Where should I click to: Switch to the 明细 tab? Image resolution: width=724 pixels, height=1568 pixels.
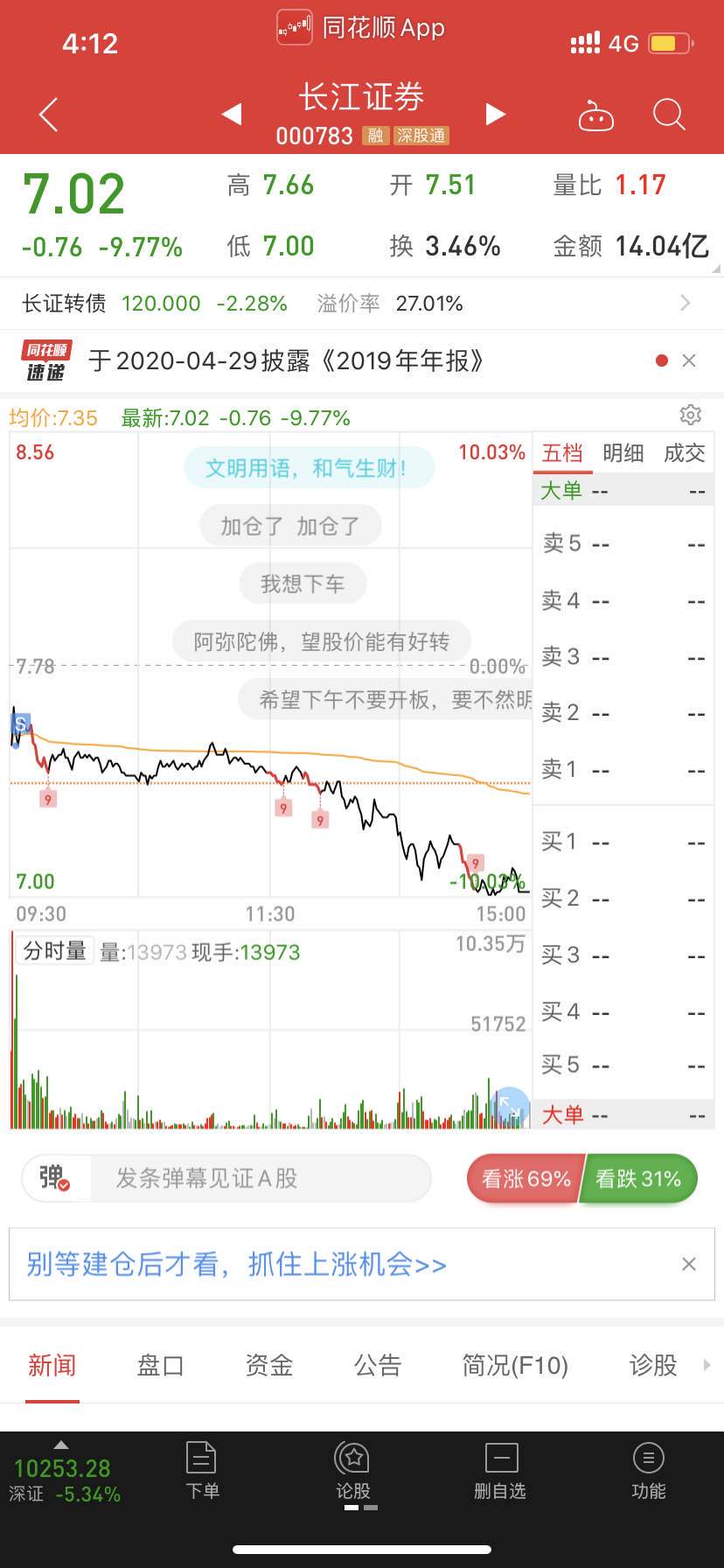click(x=623, y=453)
